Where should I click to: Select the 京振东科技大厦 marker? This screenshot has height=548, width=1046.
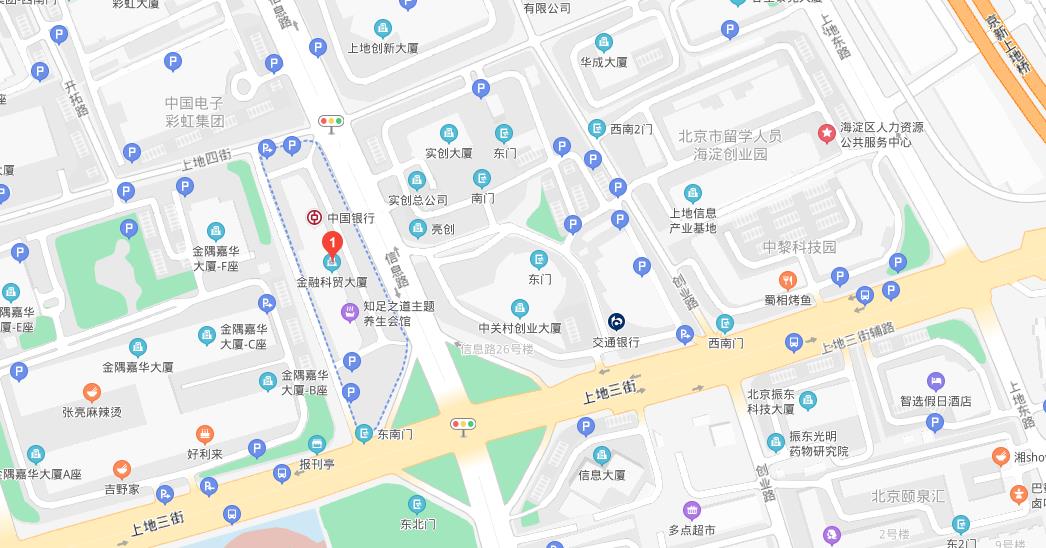click(808, 401)
